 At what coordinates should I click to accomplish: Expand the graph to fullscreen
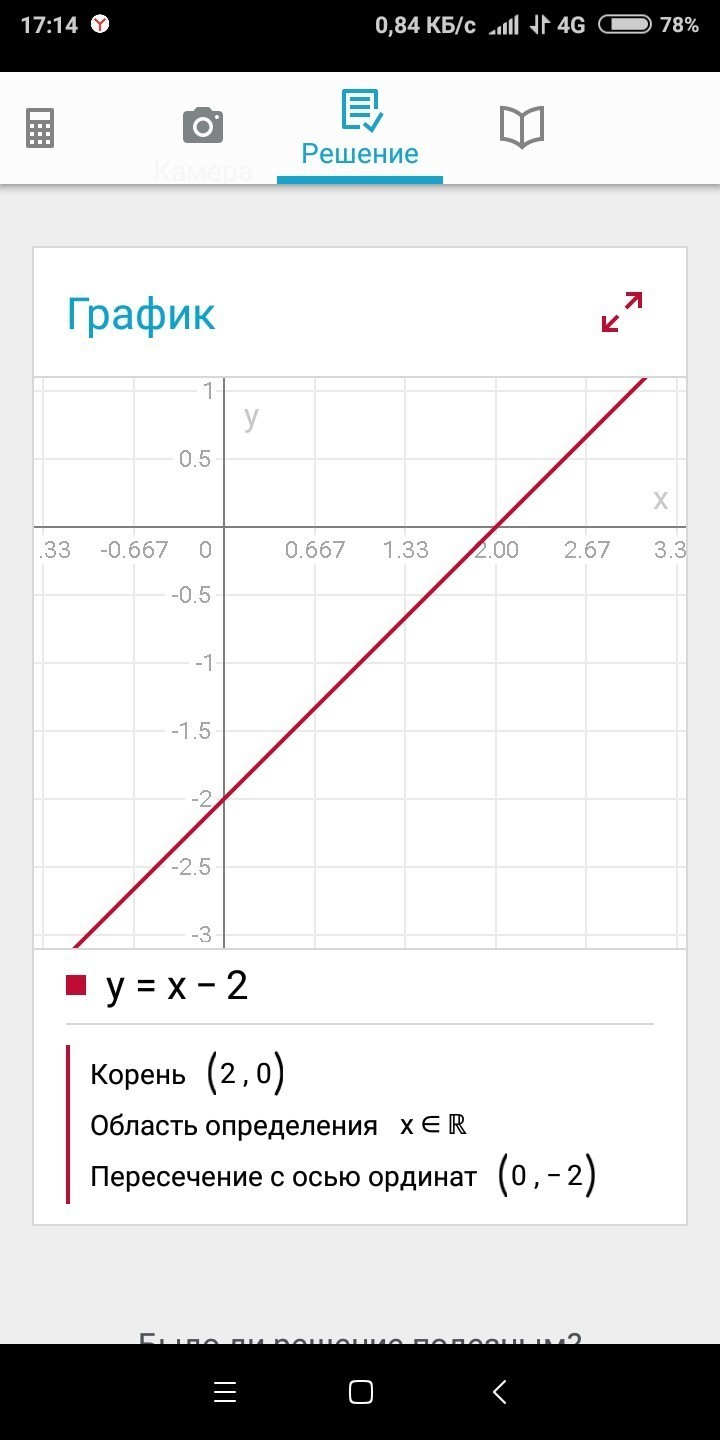pyautogui.click(x=621, y=312)
